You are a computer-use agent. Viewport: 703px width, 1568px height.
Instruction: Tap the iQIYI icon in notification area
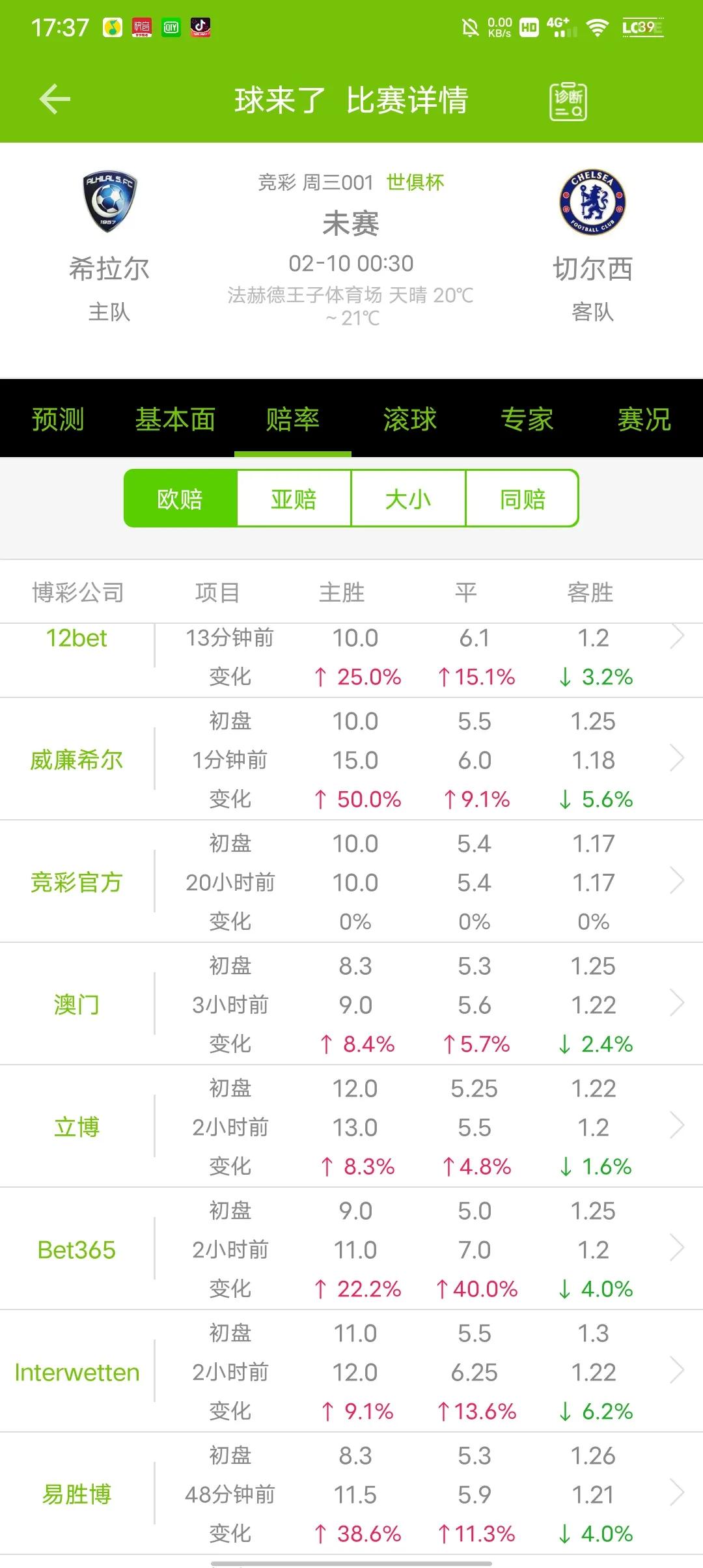pos(171,27)
